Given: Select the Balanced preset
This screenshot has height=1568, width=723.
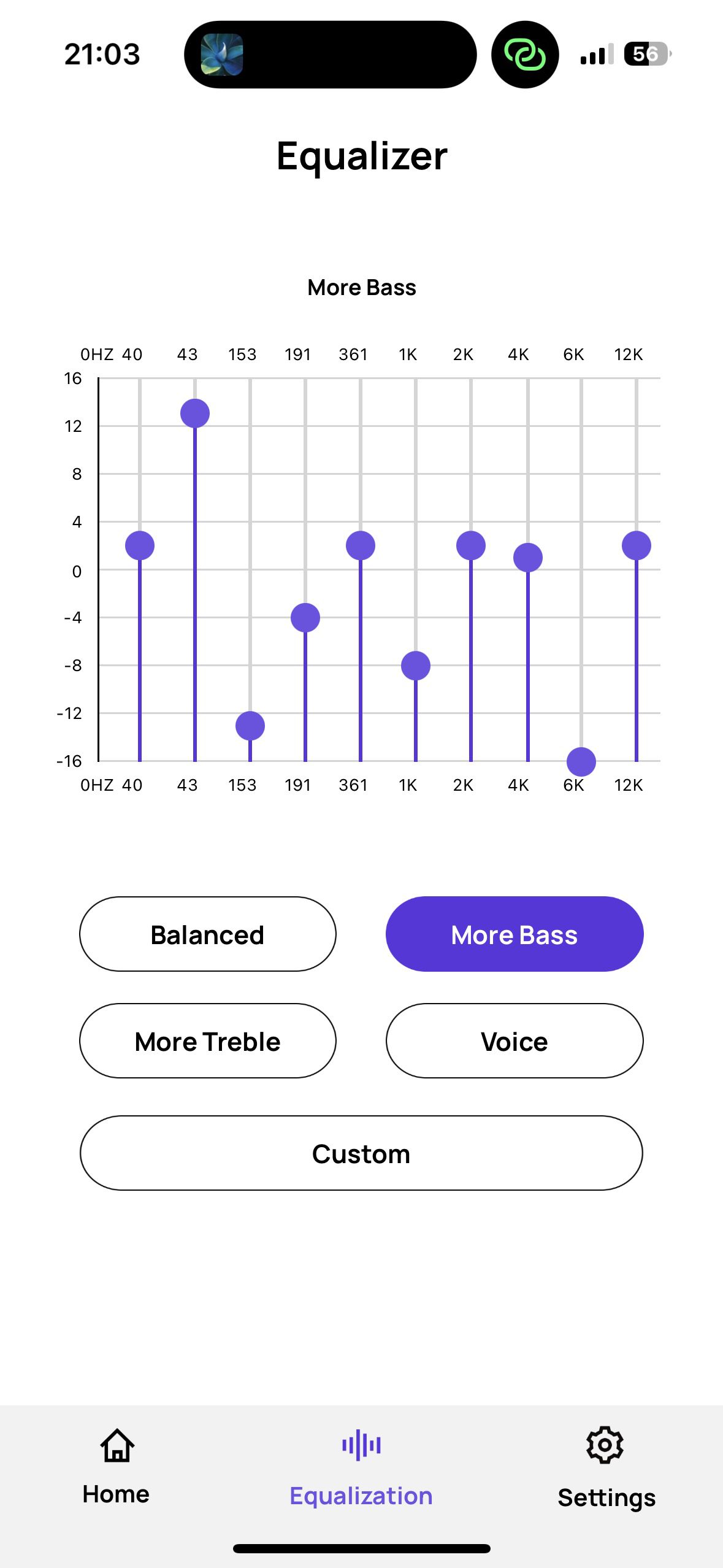Looking at the screenshot, I should [x=208, y=934].
